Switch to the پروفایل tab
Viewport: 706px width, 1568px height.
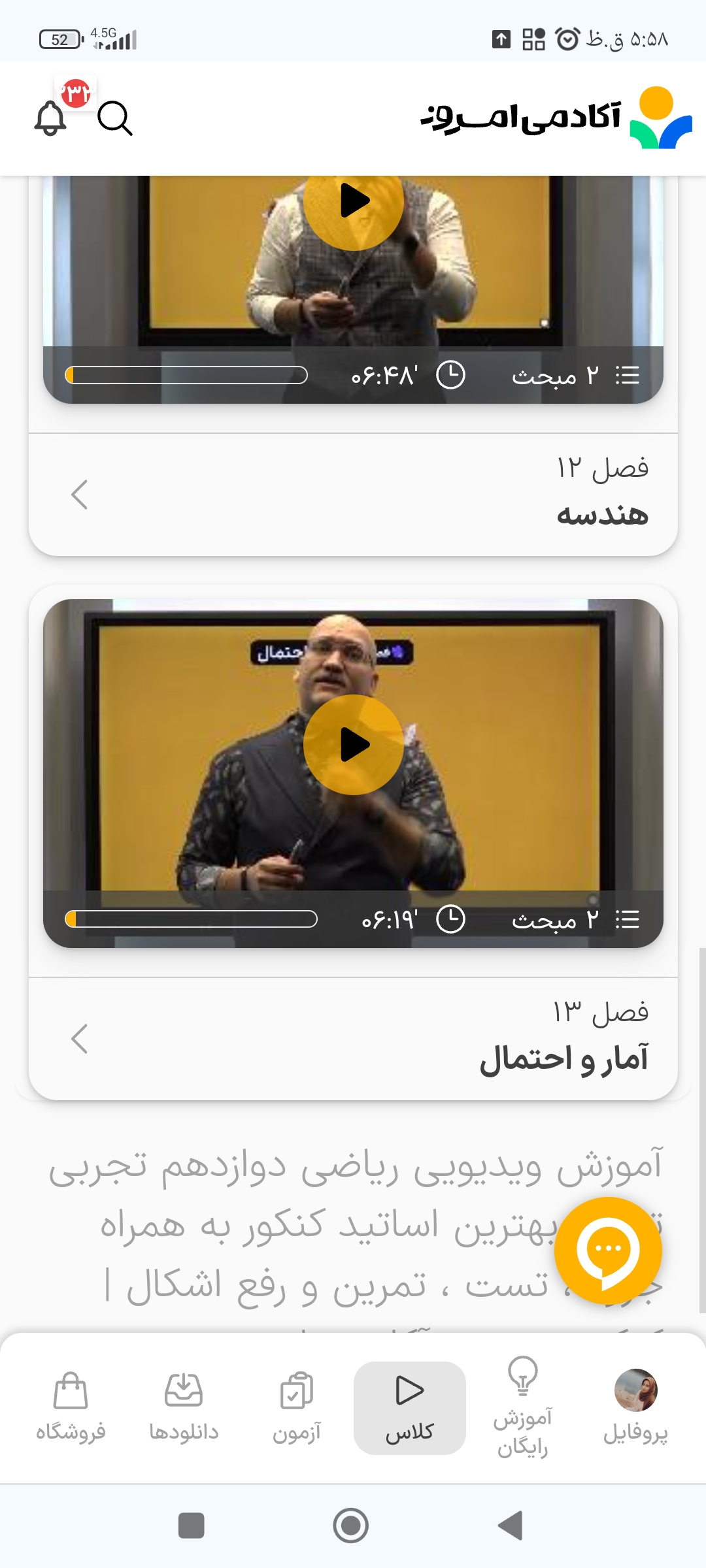635,1408
